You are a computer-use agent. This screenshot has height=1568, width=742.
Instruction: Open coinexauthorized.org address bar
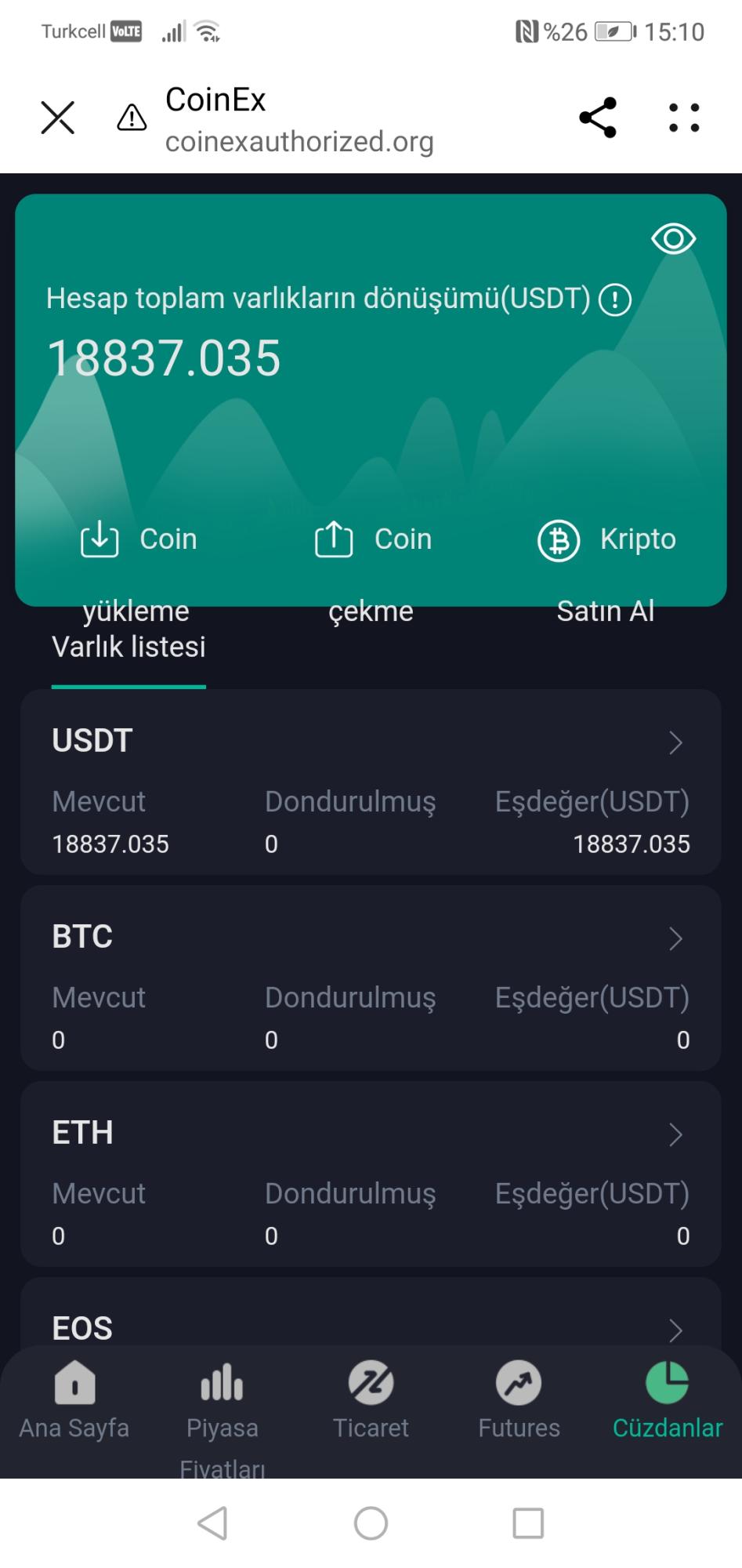(300, 142)
